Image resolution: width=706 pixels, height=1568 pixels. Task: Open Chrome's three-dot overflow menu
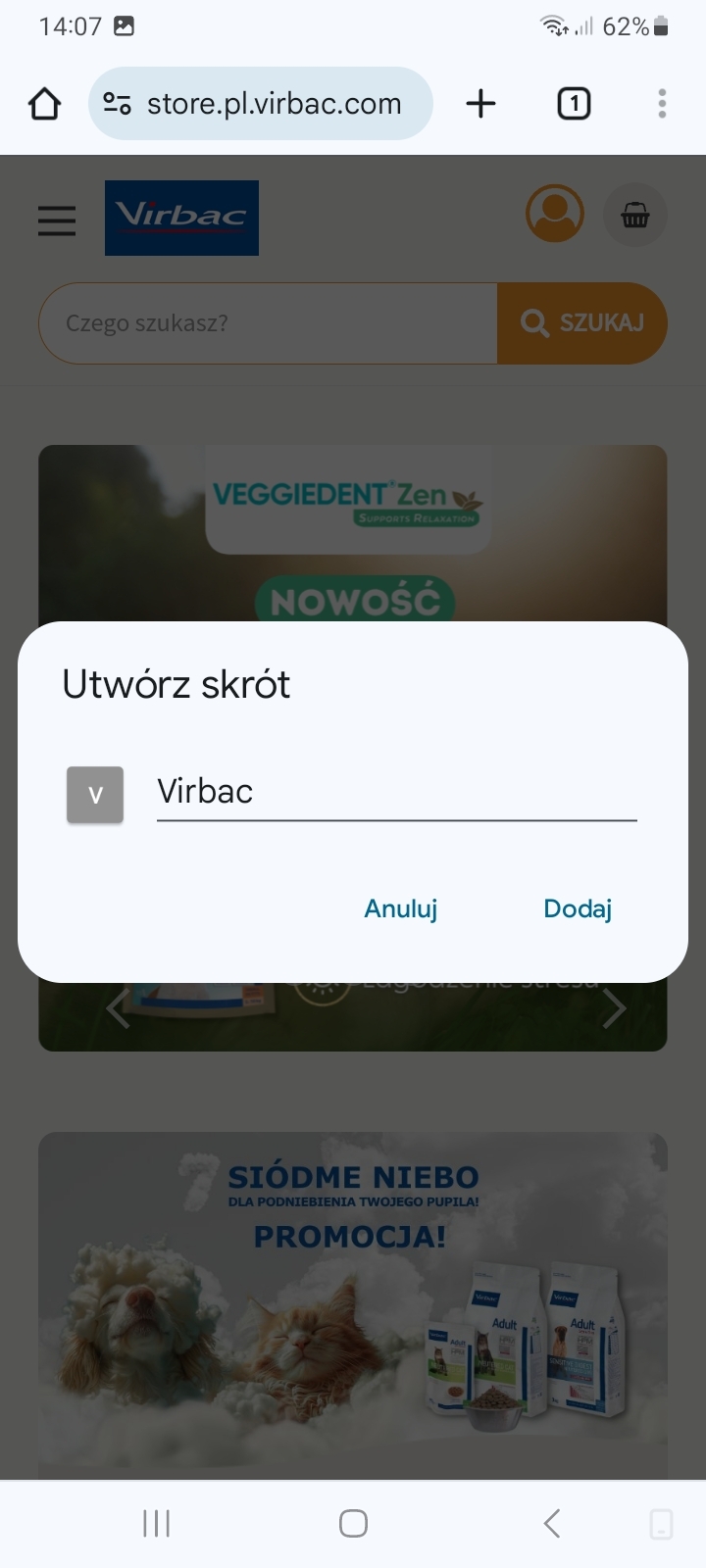coord(663,104)
